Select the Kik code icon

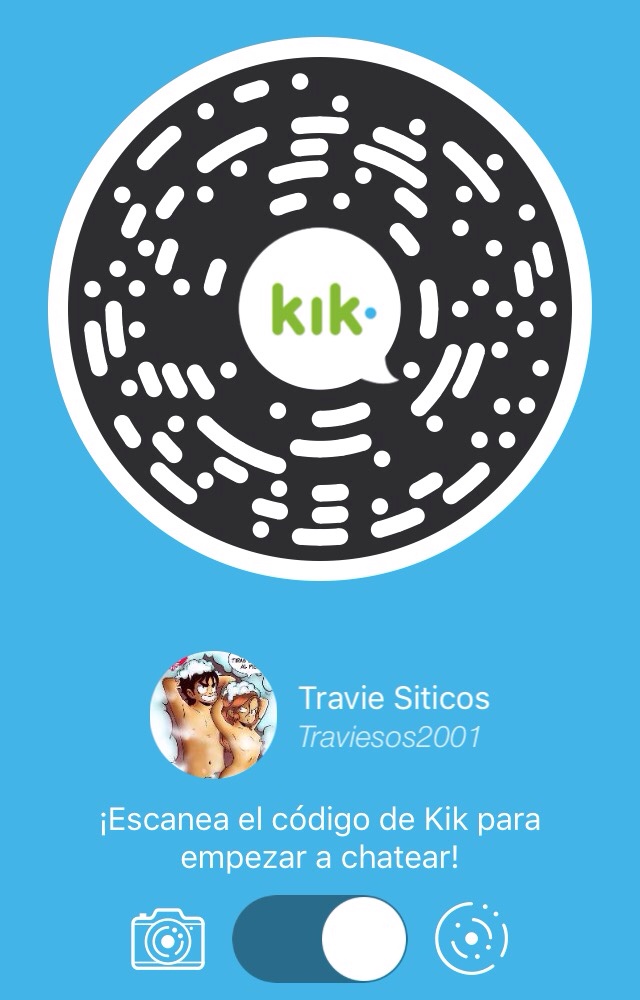coord(472,938)
